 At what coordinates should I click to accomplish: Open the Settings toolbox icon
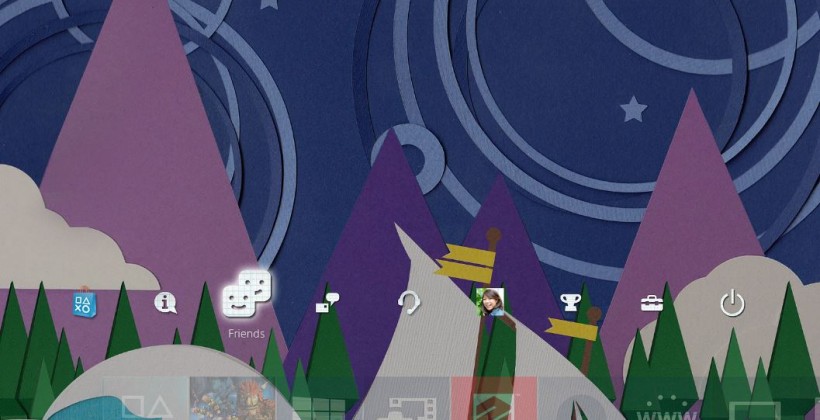[652, 303]
